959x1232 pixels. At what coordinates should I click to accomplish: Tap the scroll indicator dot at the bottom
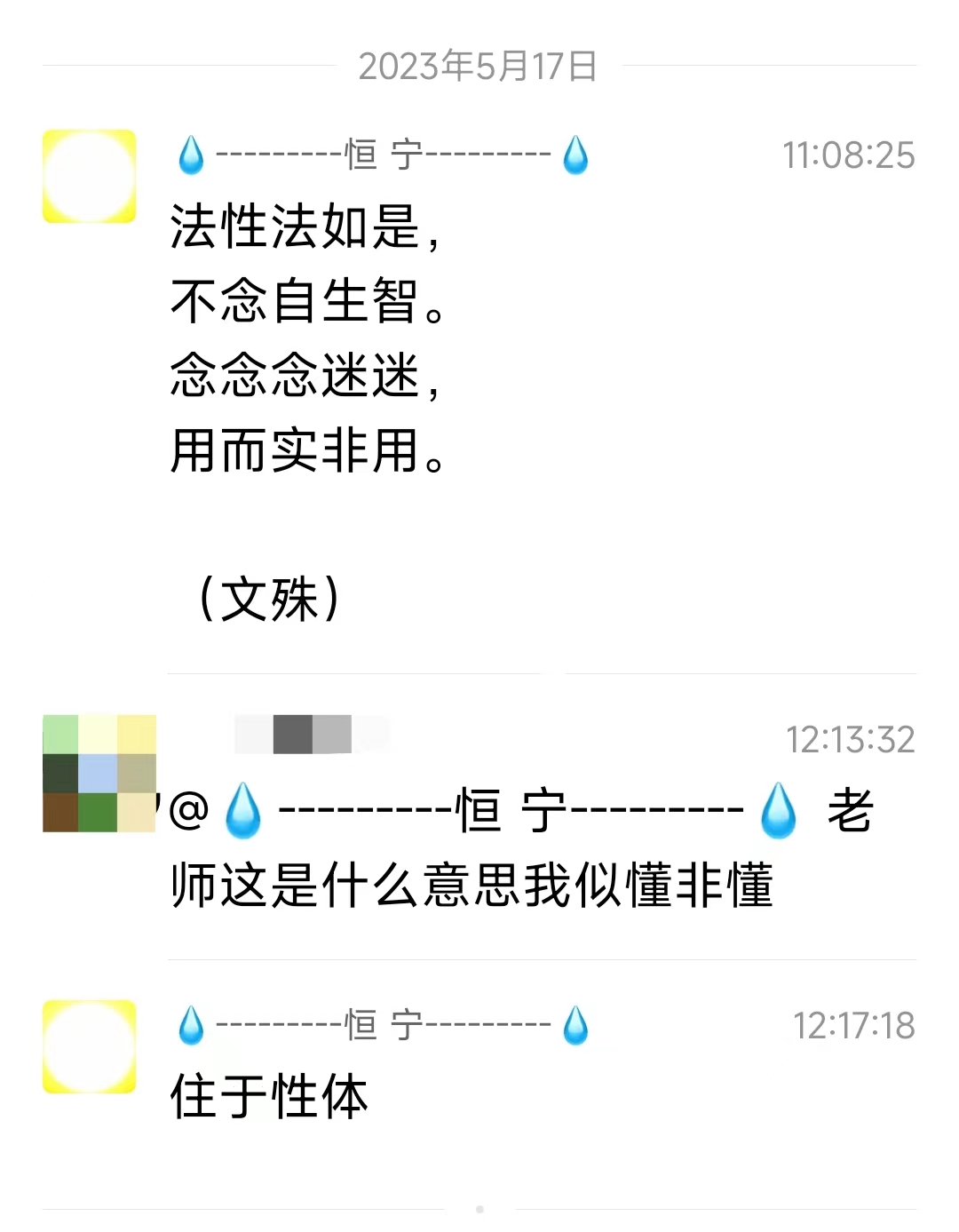tap(479, 1208)
